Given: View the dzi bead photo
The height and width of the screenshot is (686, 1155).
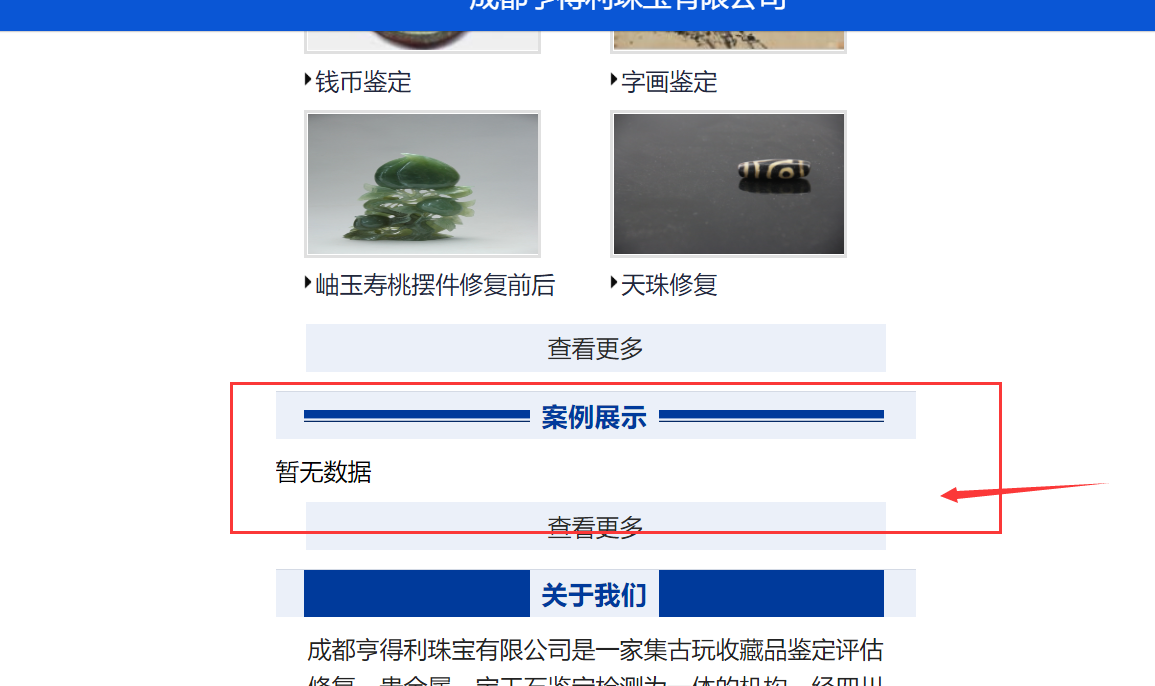Looking at the screenshot, I should point(729,184).
